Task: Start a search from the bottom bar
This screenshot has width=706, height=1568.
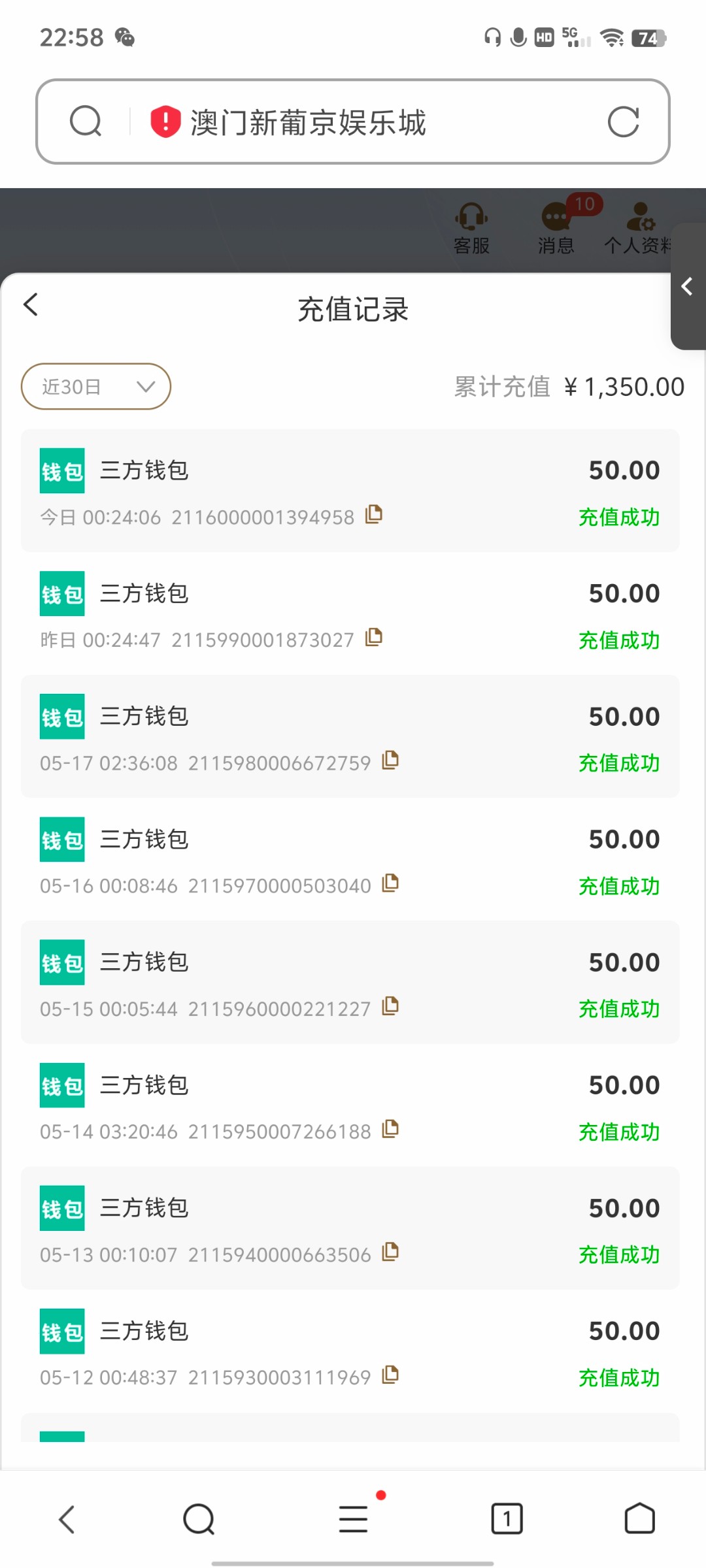Action: (199, 1518)
